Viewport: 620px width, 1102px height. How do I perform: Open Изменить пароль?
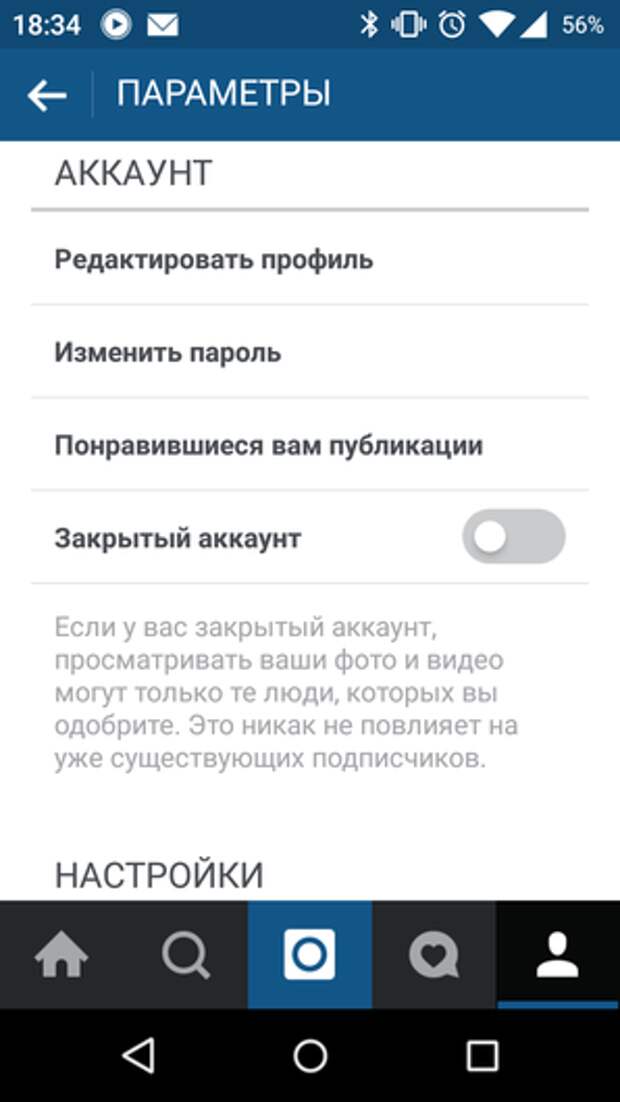pyautogui.click(x=309, y=352)
